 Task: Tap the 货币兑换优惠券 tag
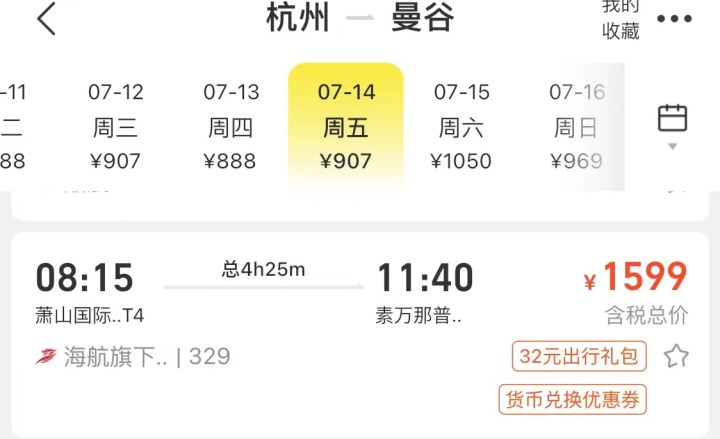(572, 399)
